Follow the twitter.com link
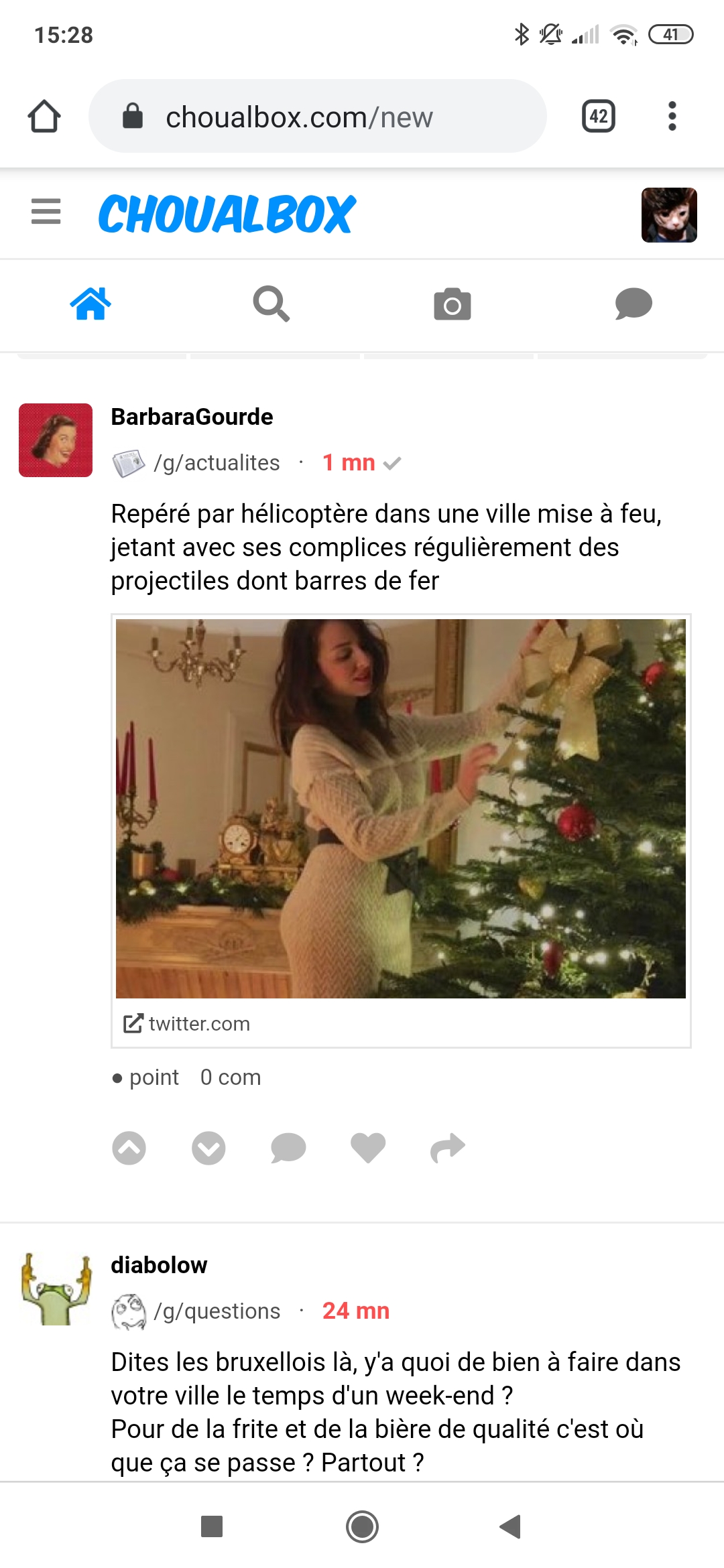724x1568 pixels. (x=198, y=1024)
